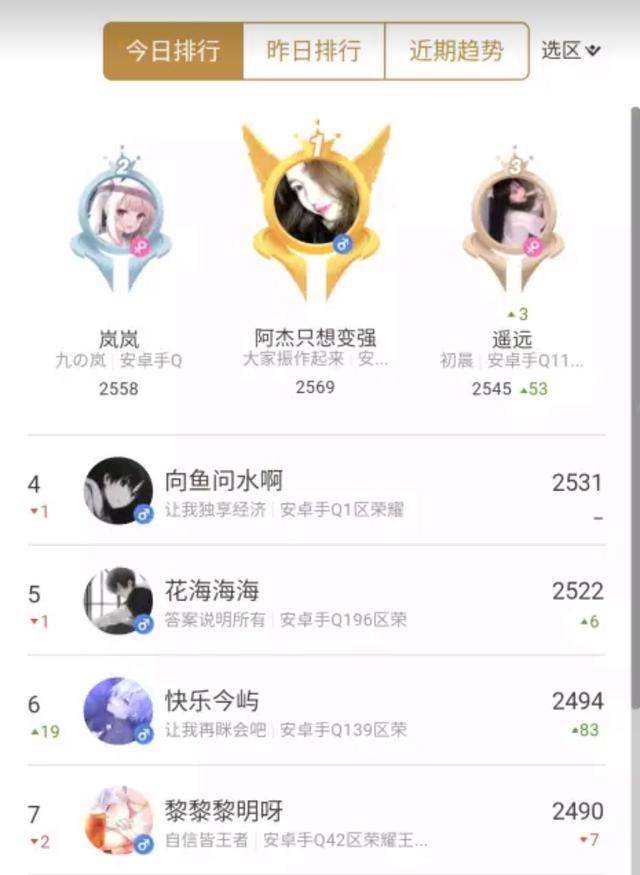The height and width of the screenshot is (875, 640).
Task: View second-place player 岚岚's profile
Action: 120,213
